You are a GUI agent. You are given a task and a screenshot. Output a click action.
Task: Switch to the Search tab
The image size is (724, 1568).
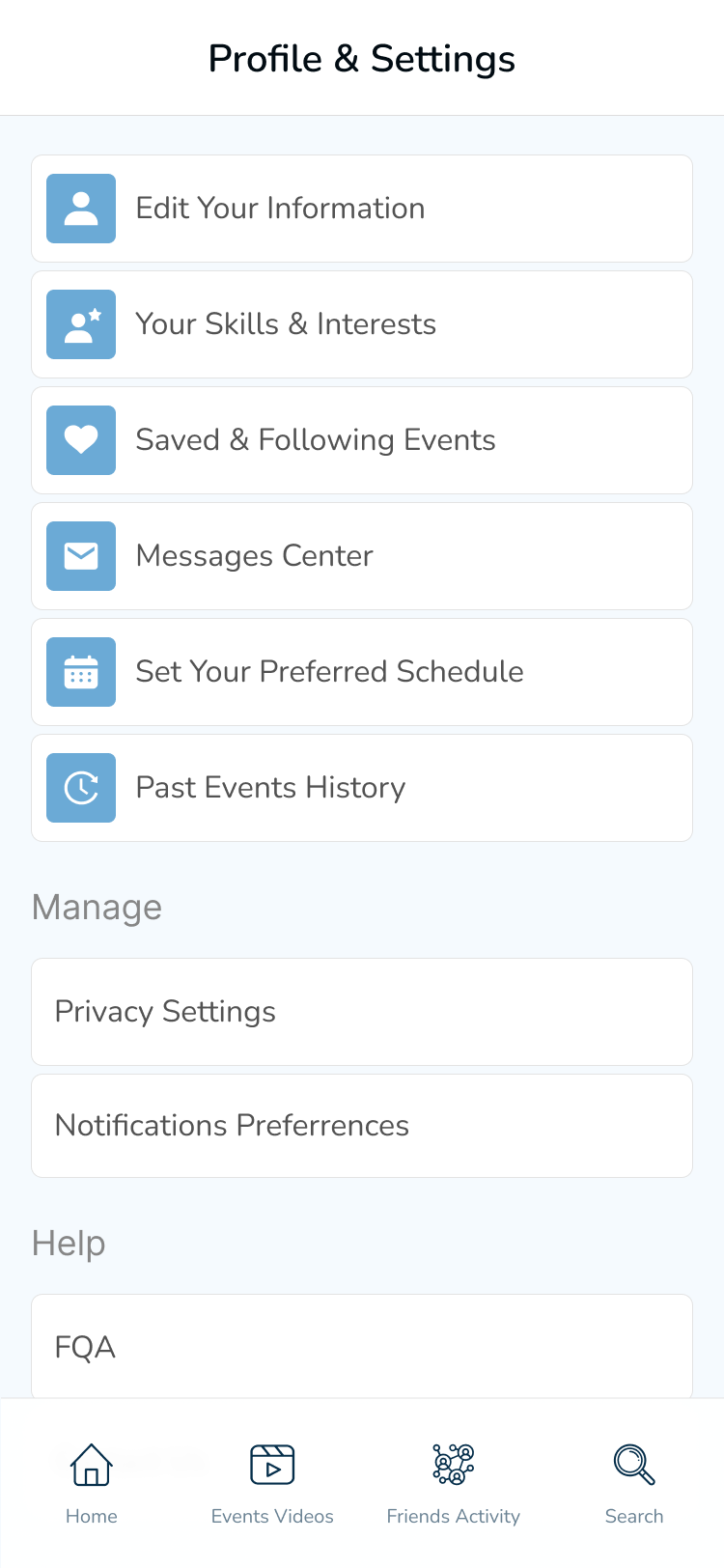click(x=634, y=1484)
